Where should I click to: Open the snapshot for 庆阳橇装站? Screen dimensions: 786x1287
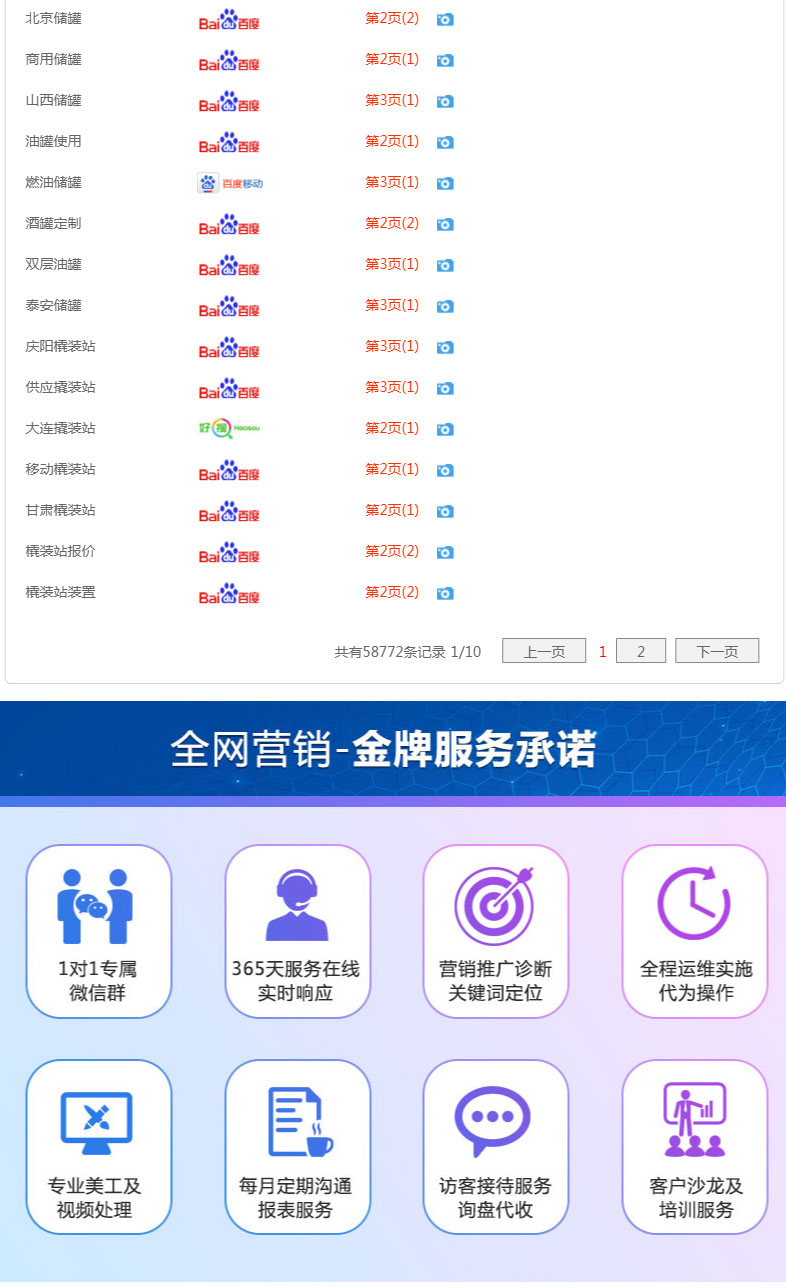[445, 347]
